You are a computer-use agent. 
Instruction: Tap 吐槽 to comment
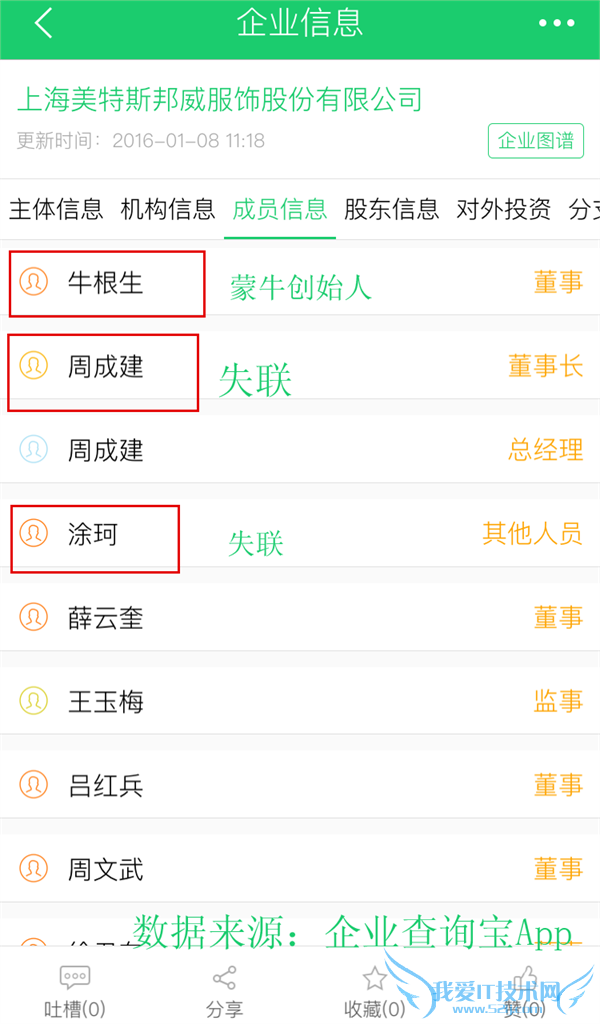(x=75, y=992)
